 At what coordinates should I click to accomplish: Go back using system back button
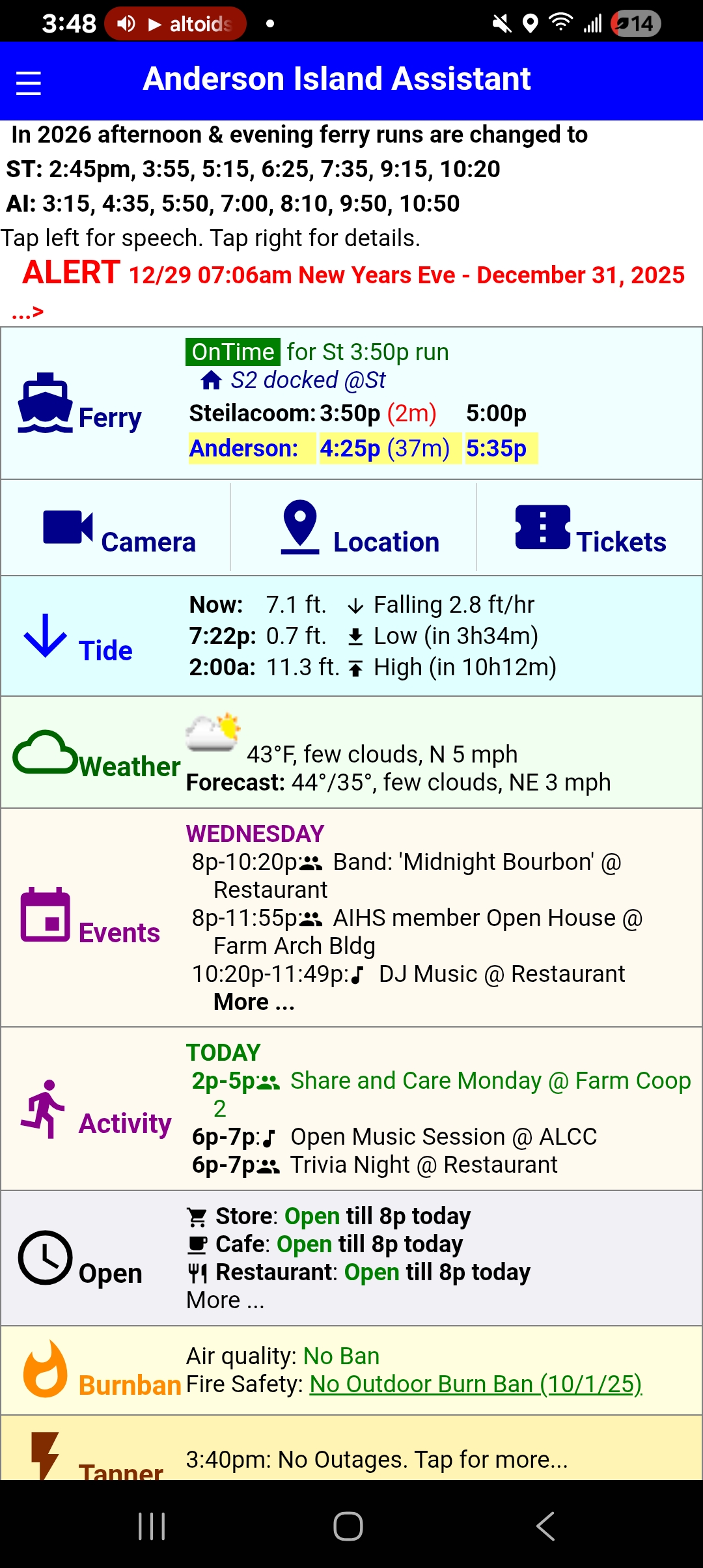point(545,1526)
